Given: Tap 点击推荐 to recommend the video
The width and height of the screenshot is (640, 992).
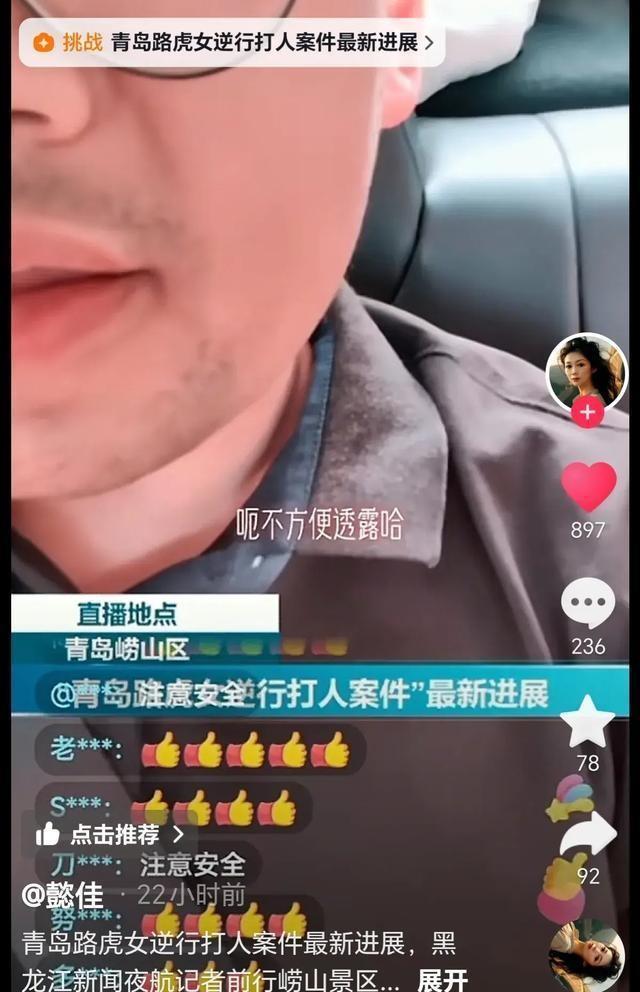Looking at the screenshot, I should (x=110, y=834).
